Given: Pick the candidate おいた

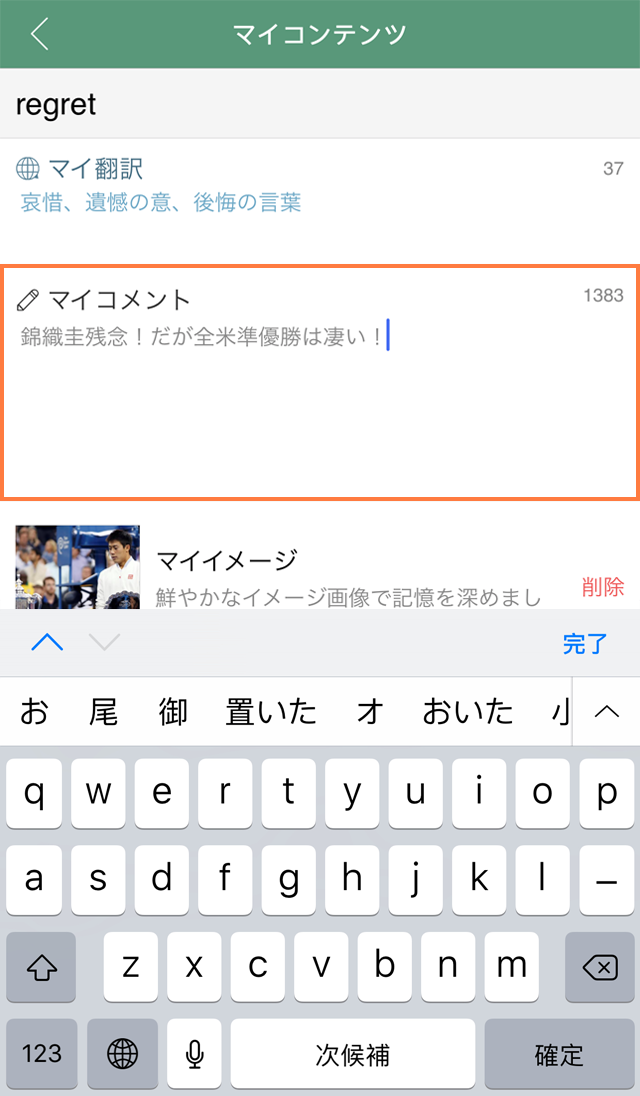Looking at the screenshot, I should click(x=467, y=712).
